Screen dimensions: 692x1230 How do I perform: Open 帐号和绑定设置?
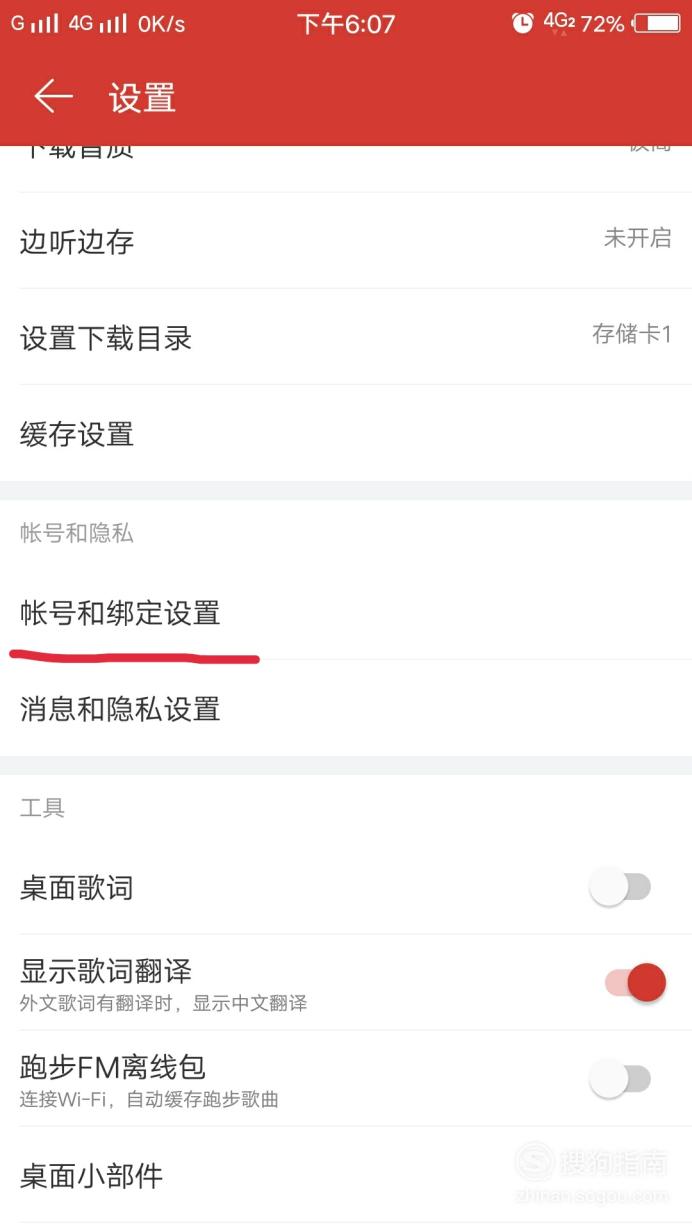pyautogui.click(x=346, y=612)
